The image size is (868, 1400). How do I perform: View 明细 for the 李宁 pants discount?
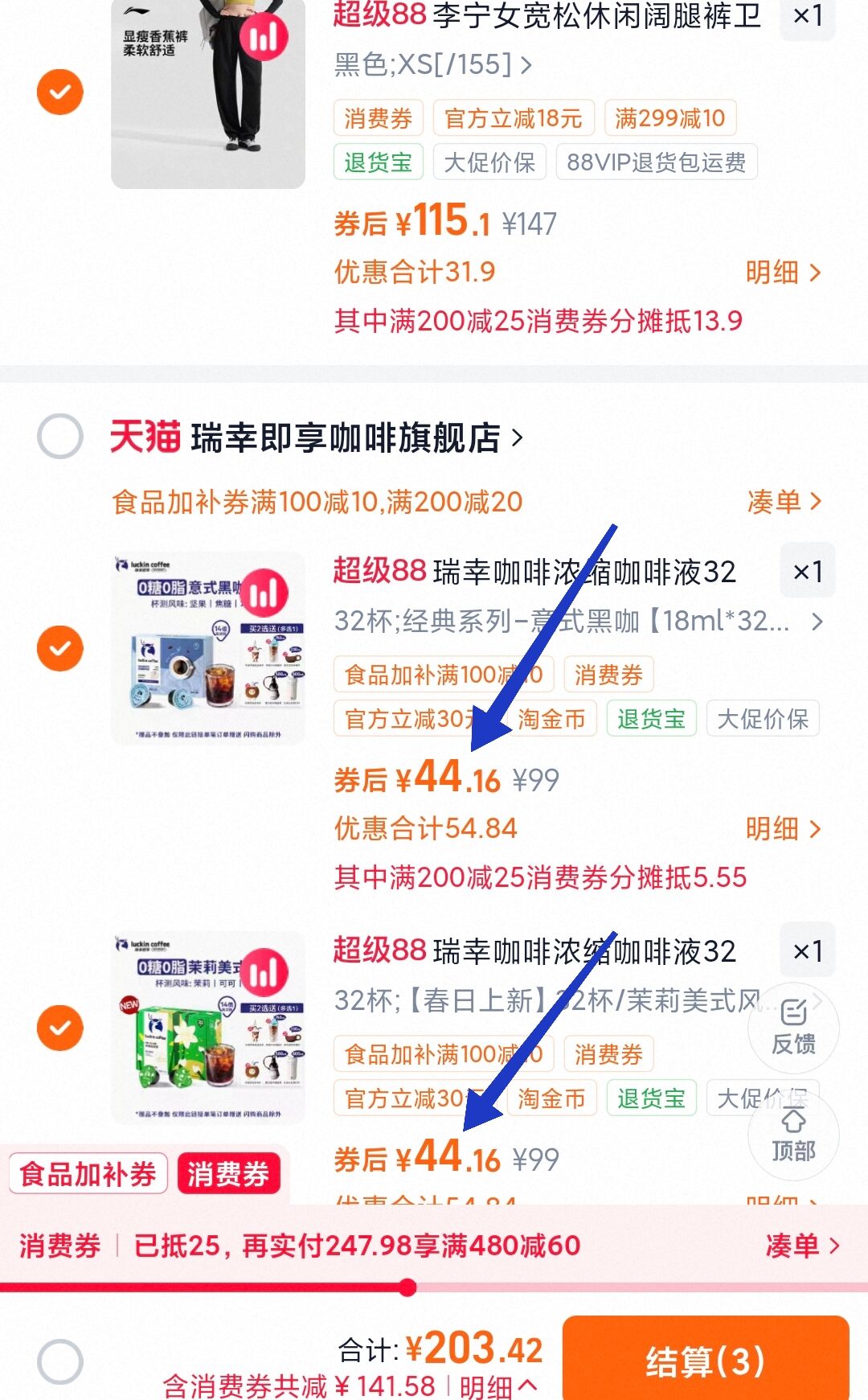click(784, 273)
